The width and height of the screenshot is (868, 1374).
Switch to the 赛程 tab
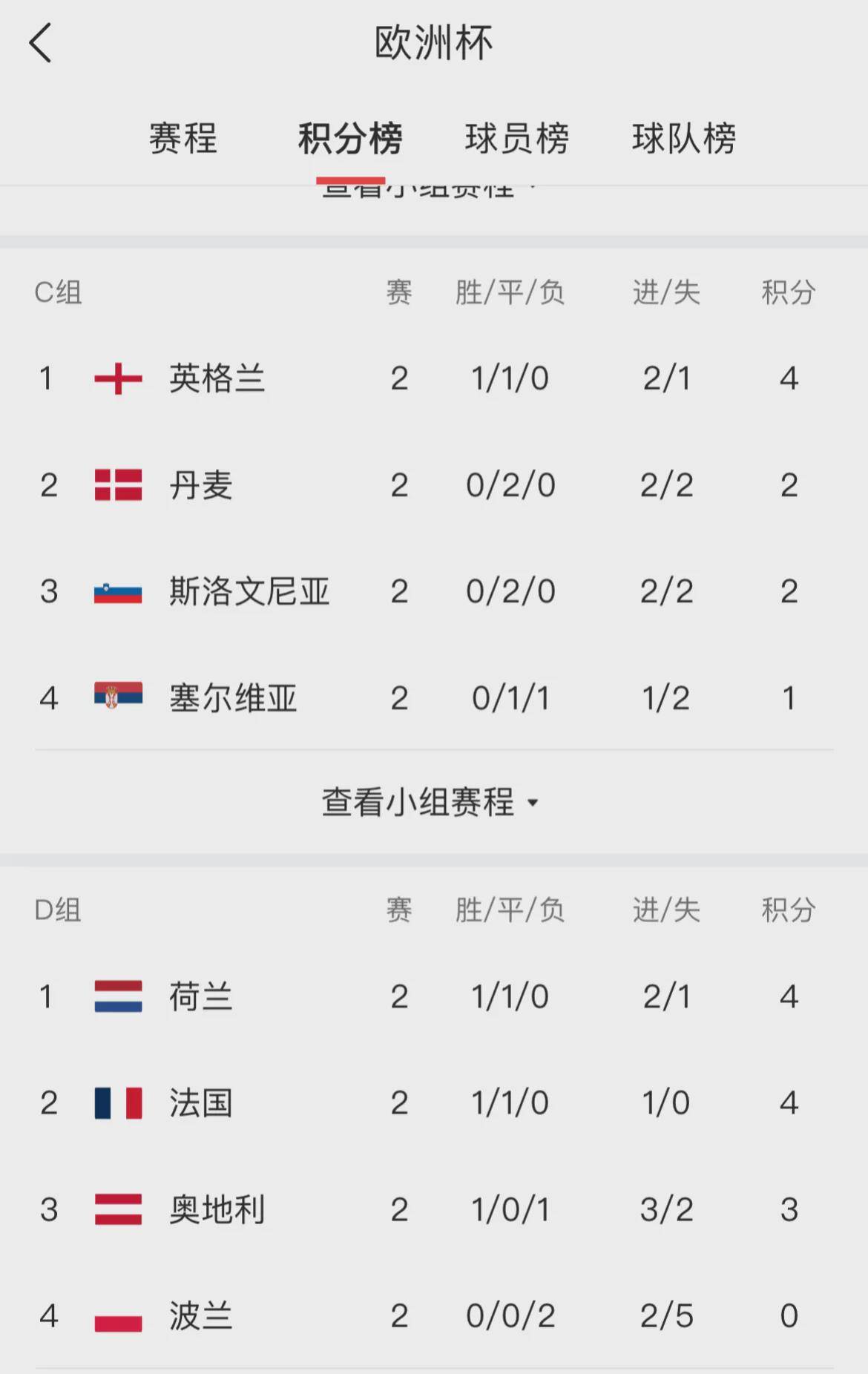pyautogui.click(x=184, y=138)
